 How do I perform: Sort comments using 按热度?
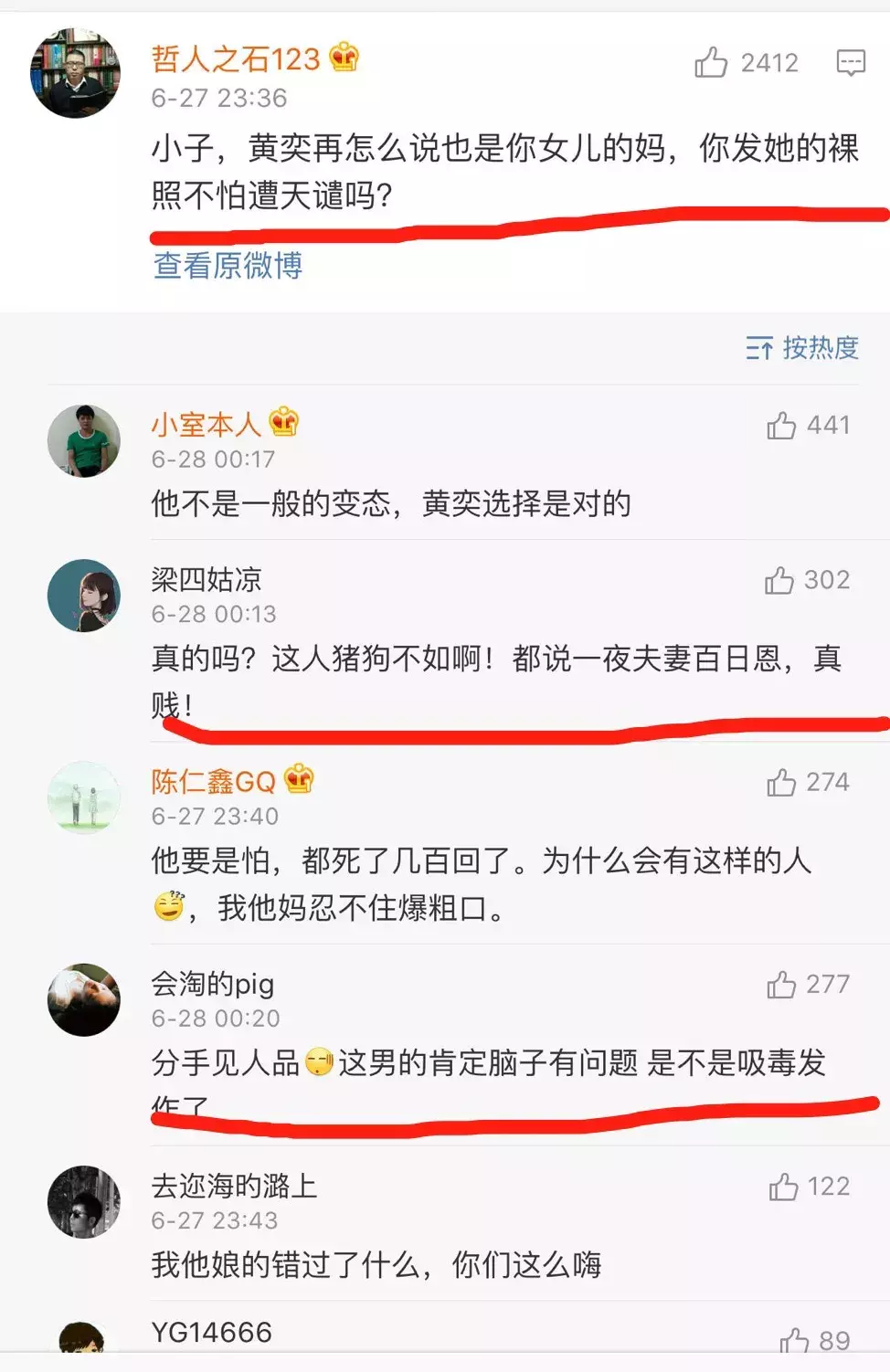pyautogui.click(x=802, y=348)
